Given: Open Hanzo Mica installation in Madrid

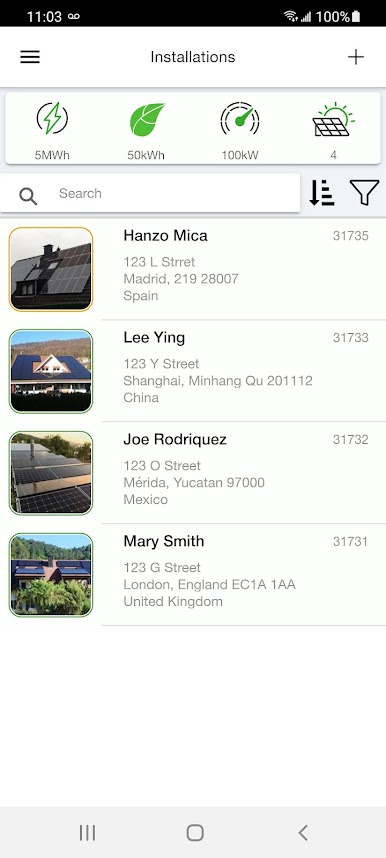Looking at the screenshot, I should [x=193, y=269].
